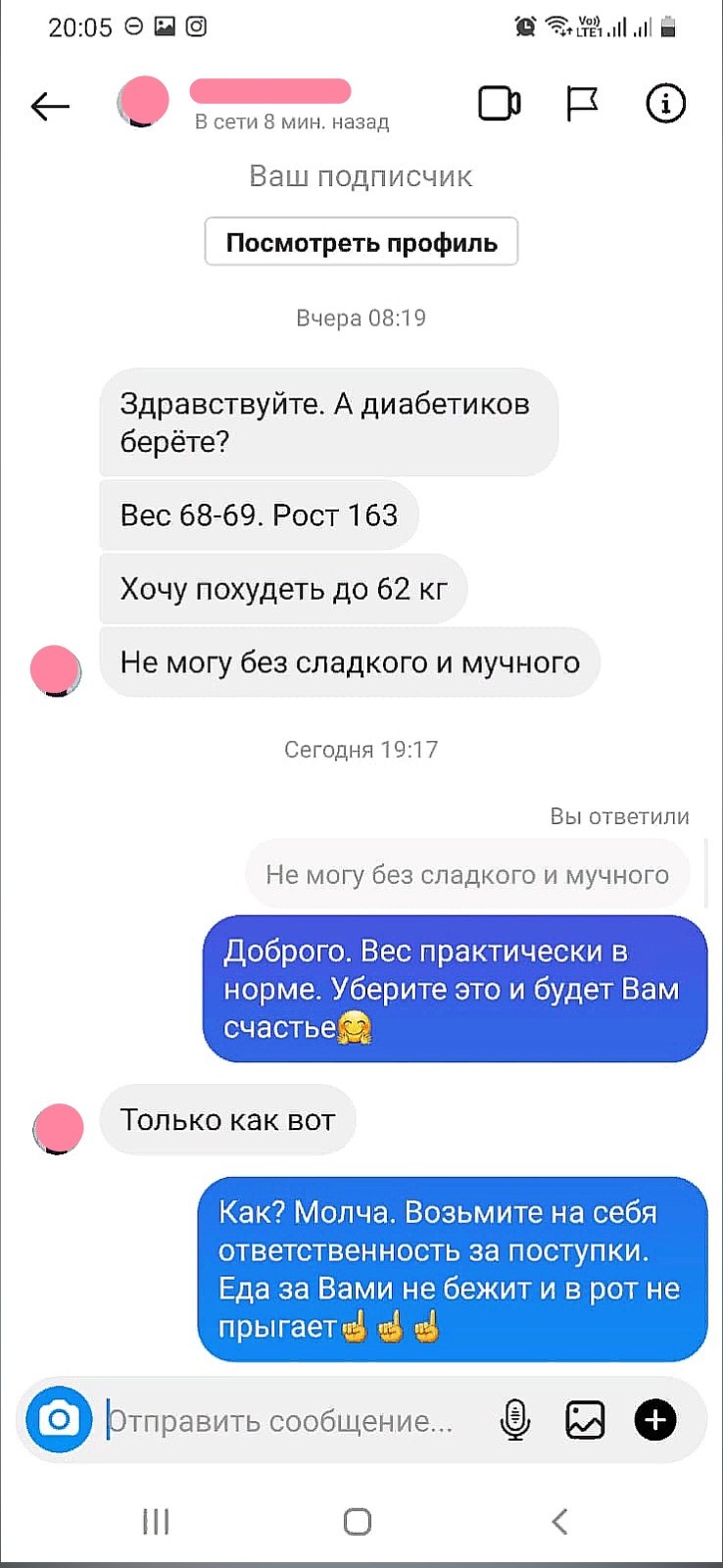Focus the Отправить сообщение field

284,1421
